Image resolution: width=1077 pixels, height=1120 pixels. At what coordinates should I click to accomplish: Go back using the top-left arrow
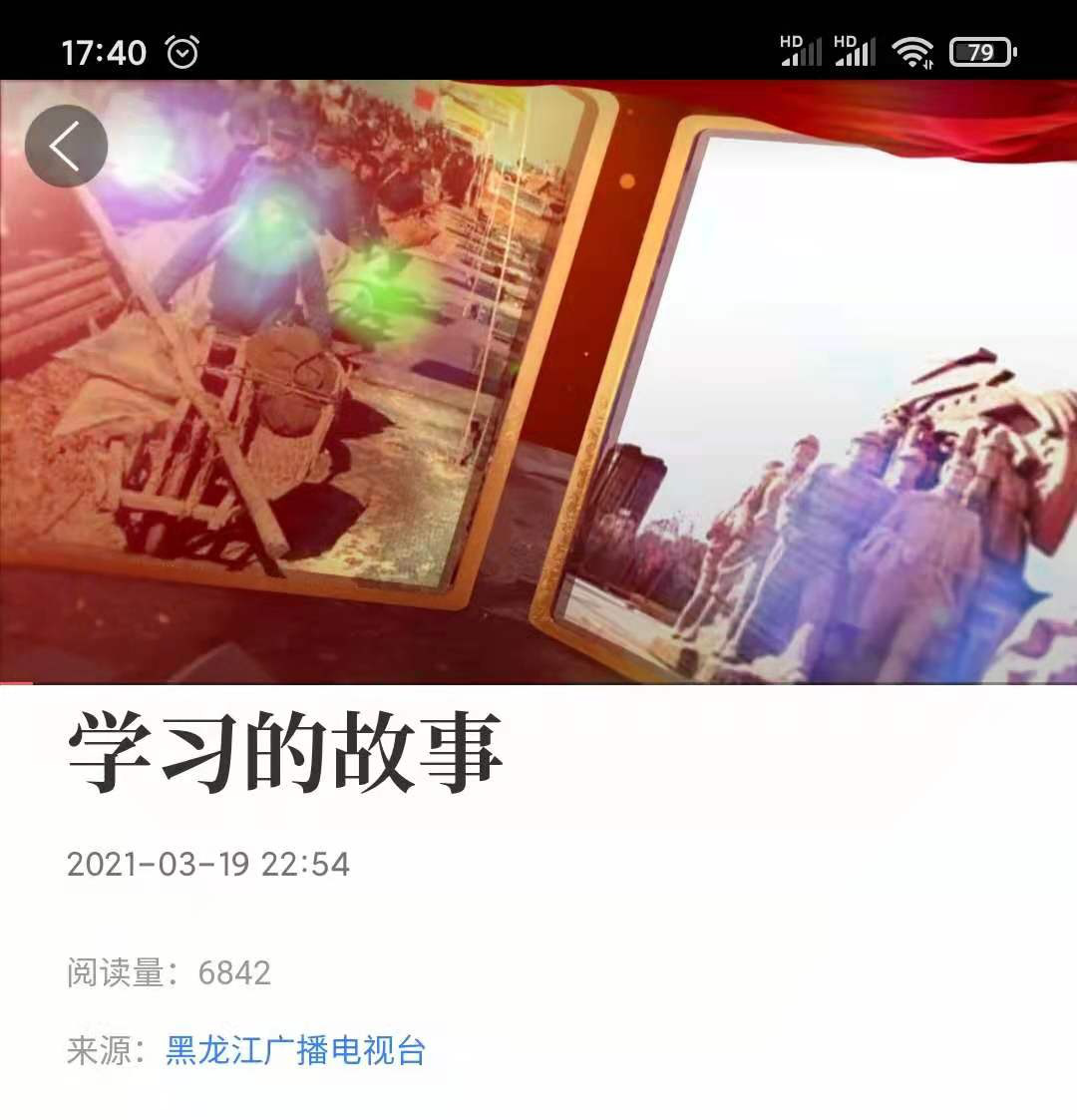click(66, 147)
